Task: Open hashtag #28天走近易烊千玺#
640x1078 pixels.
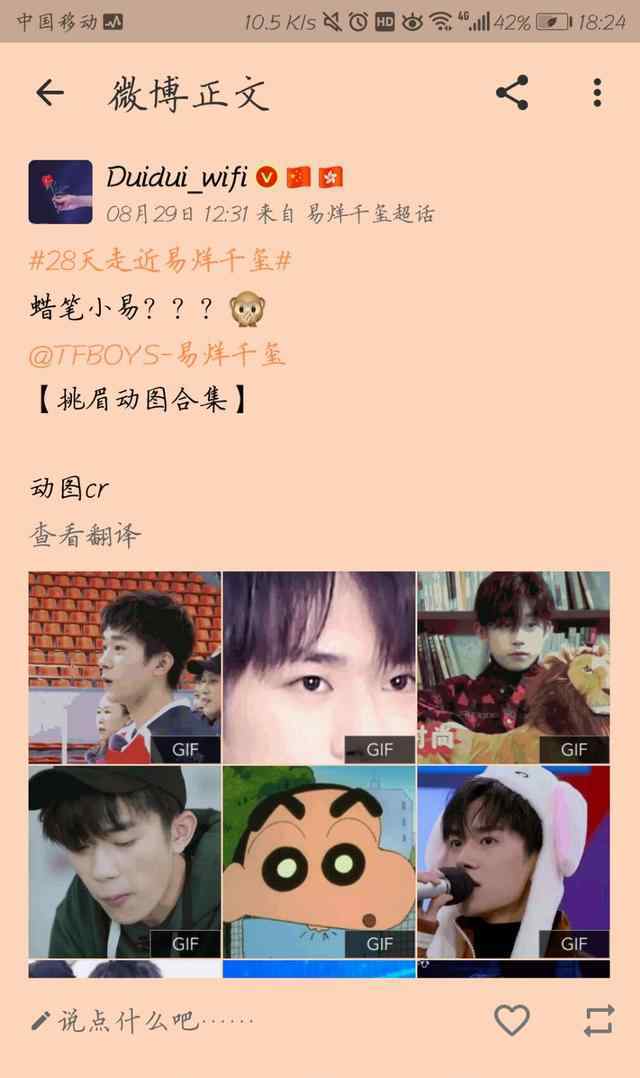Action: pyautogui.click(x=160, y=261)
